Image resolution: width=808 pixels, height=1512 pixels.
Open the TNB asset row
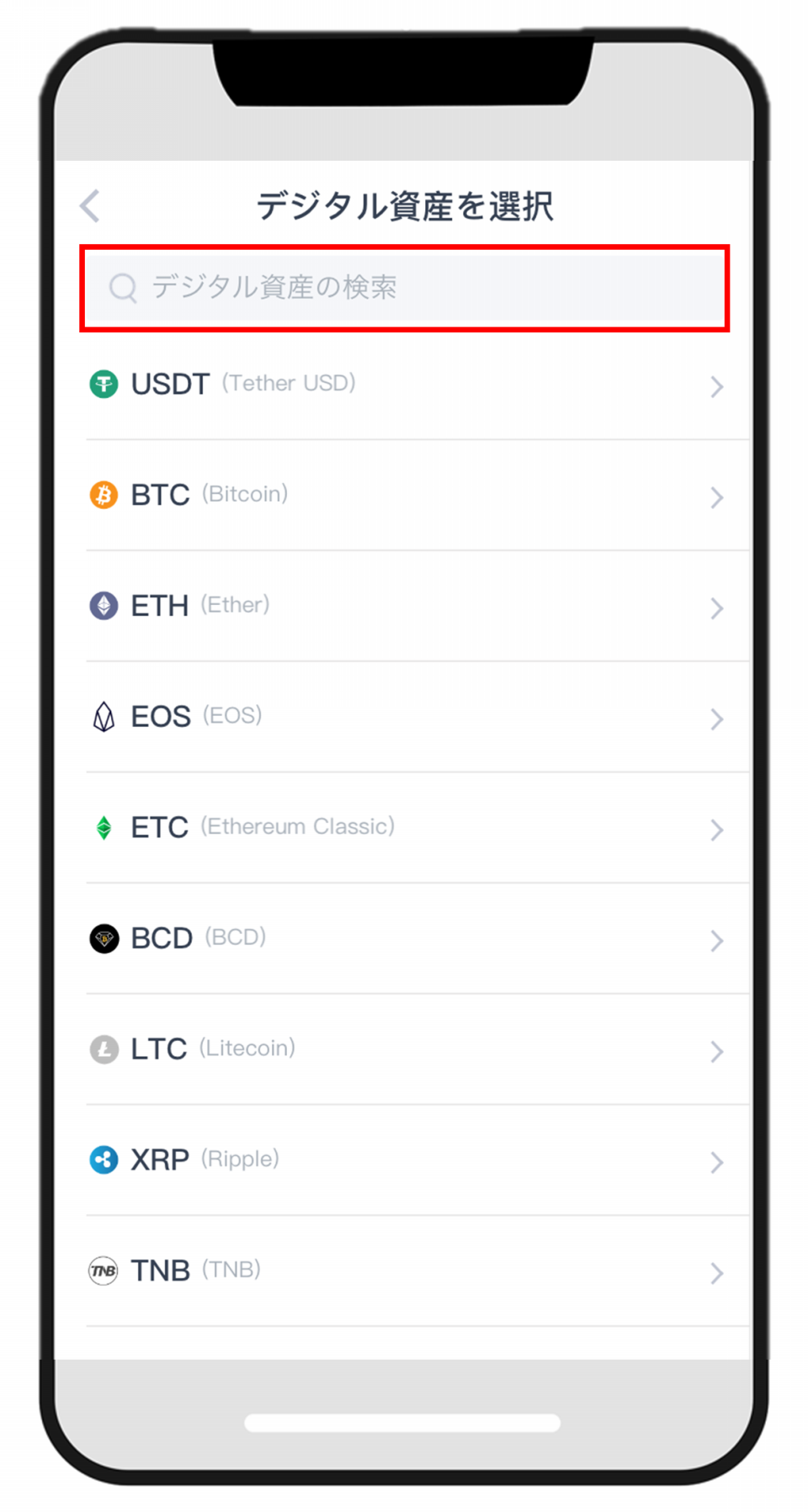404,1271
